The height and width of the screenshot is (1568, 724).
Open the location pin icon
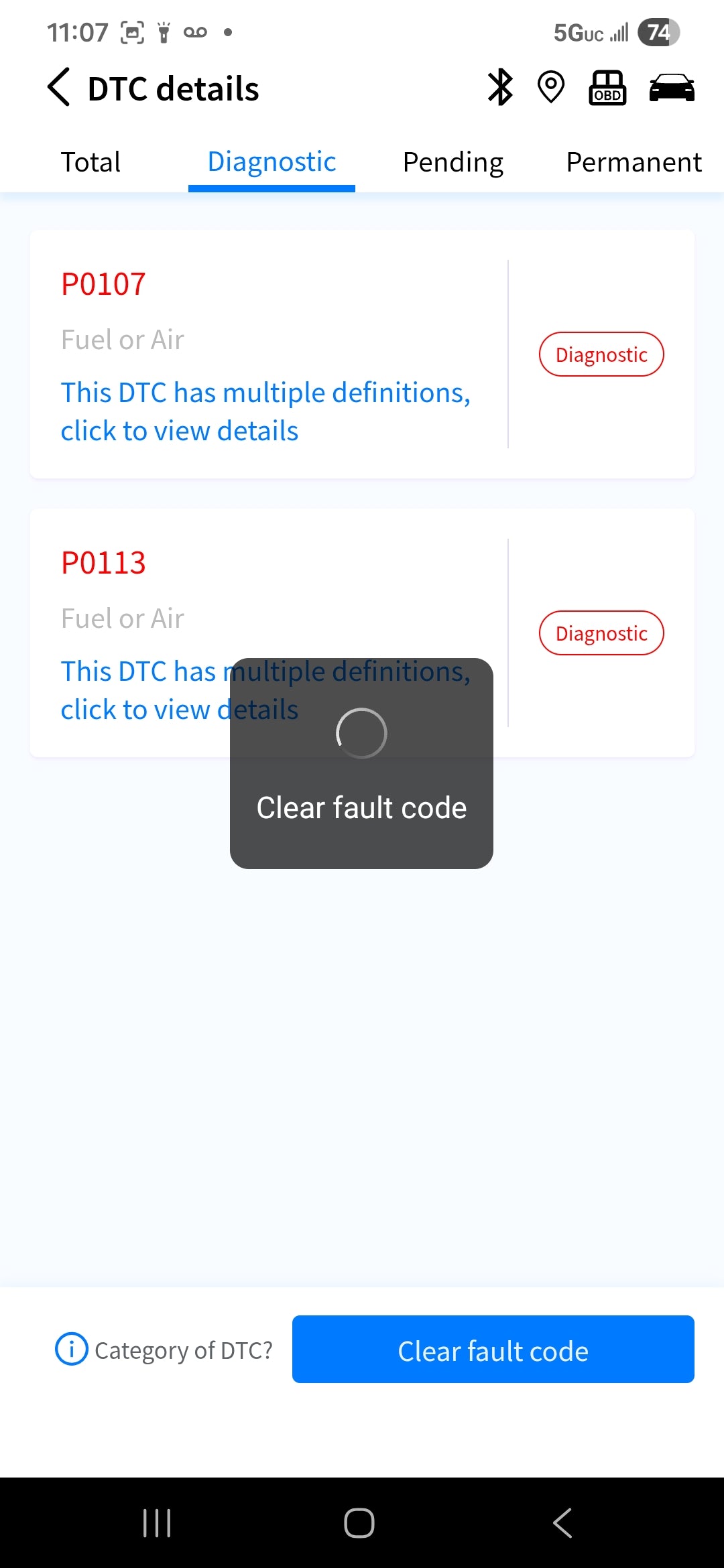pos(551,88)
